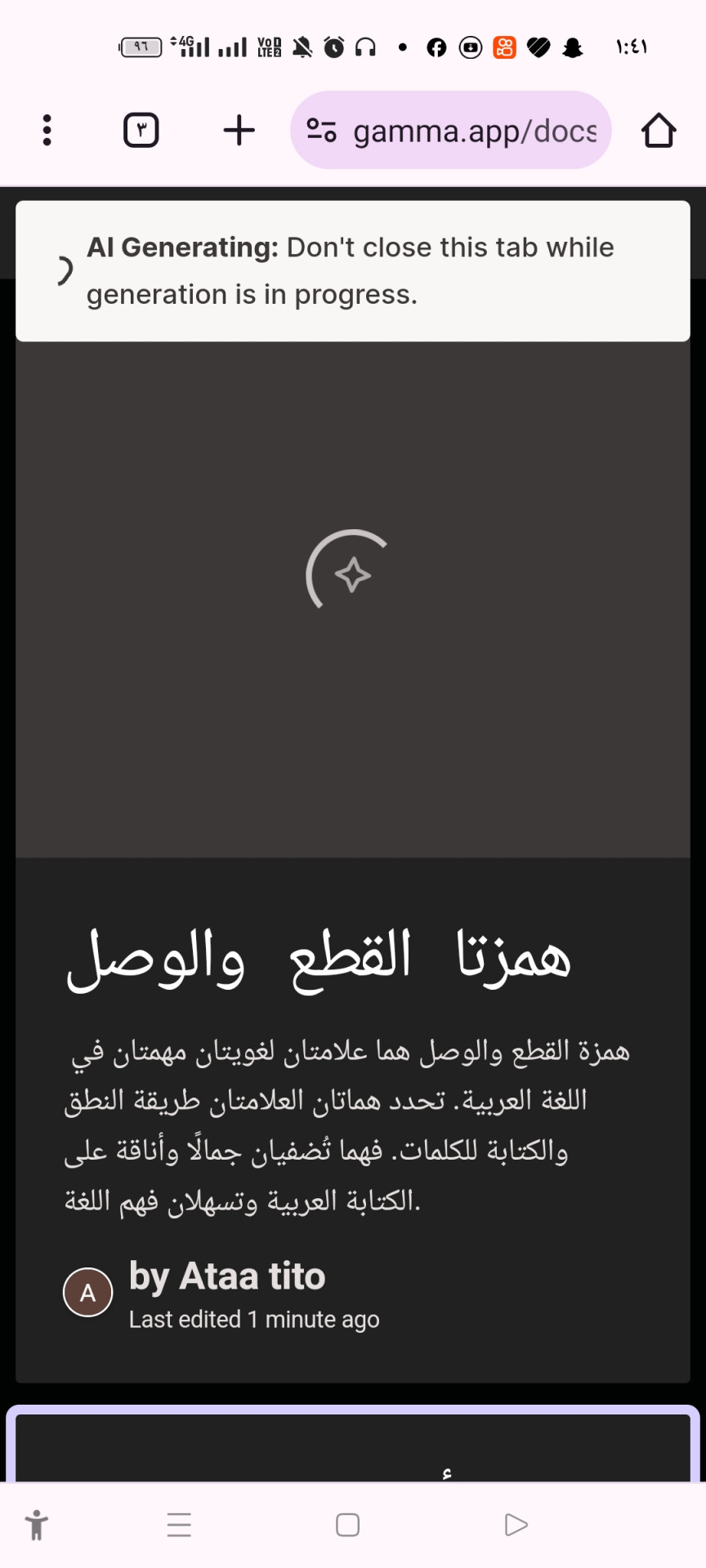
Task: Tap the accessibility shortcut icon
Action: (37, 1525)
